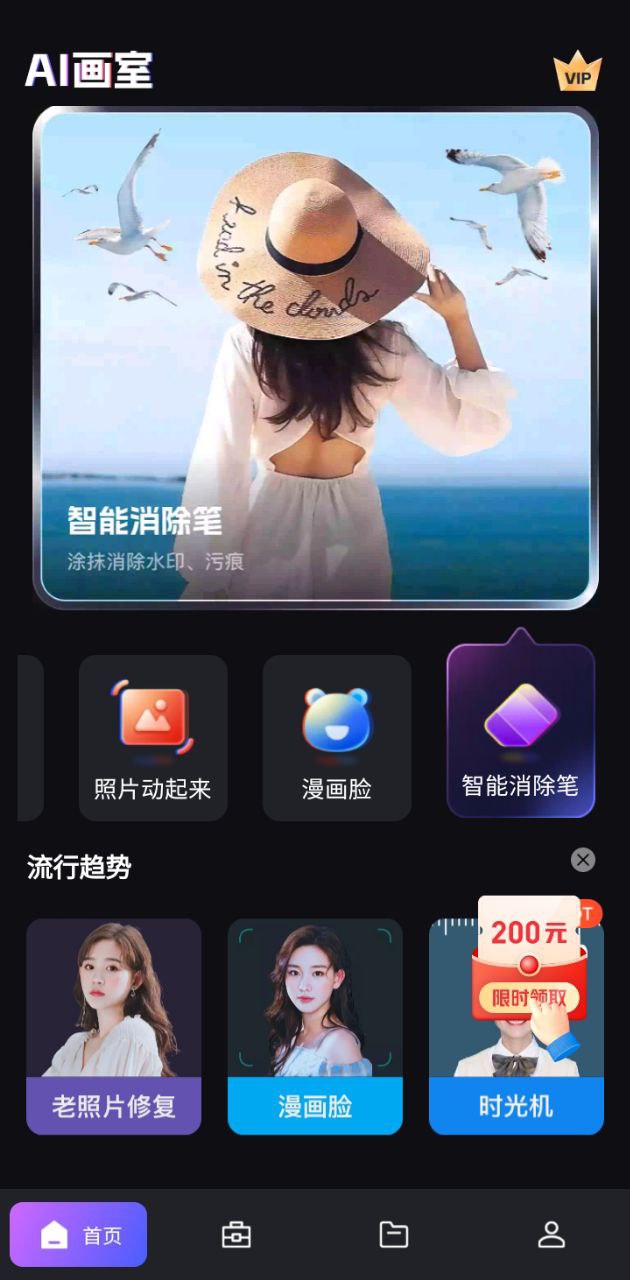Select the highlighted 智能消除笔 eraser tool
Screen dimensions: 630x1280
(520, 732)
